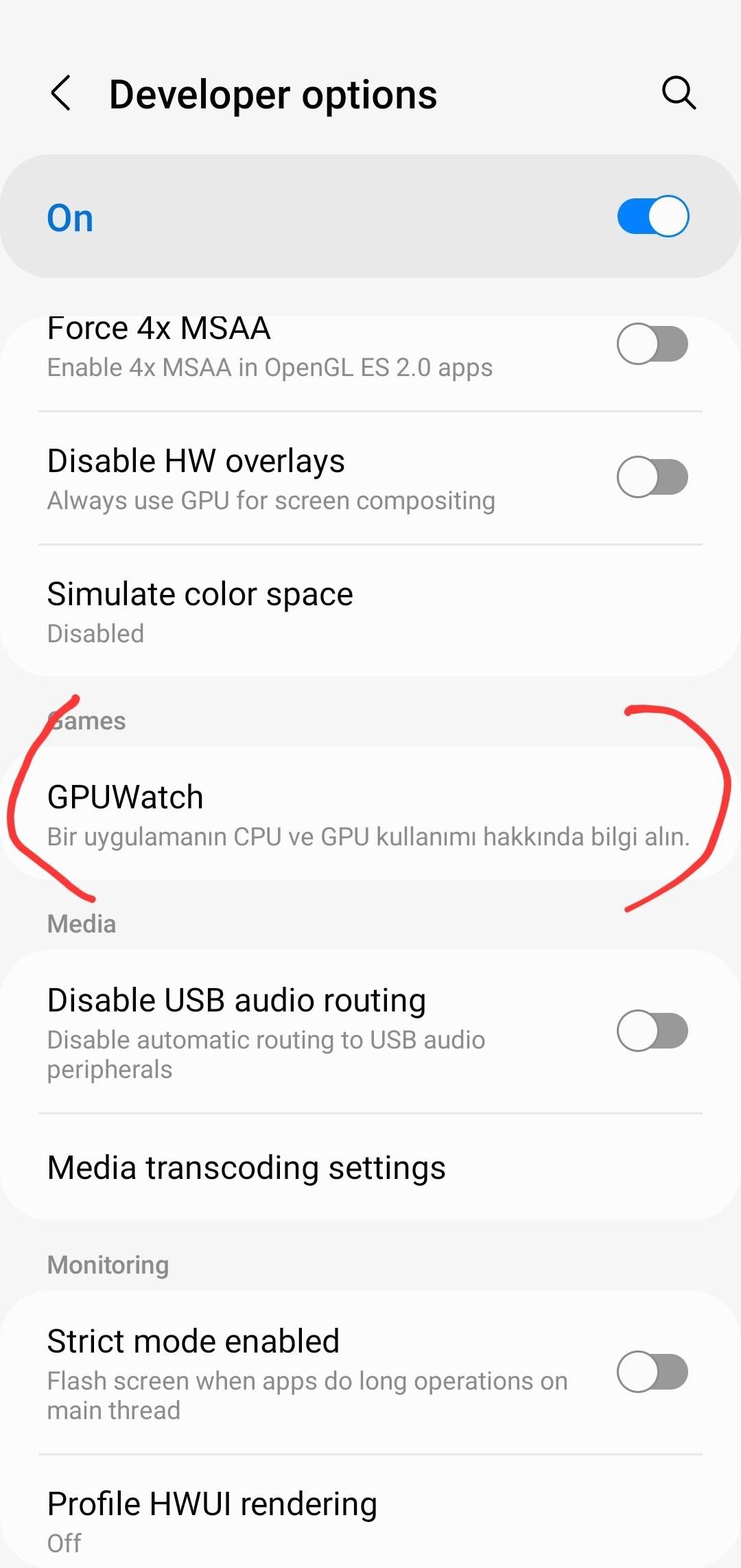Open Media transcoding settings
Screen dimensions: 741x1568
[x=247, y=1167]
